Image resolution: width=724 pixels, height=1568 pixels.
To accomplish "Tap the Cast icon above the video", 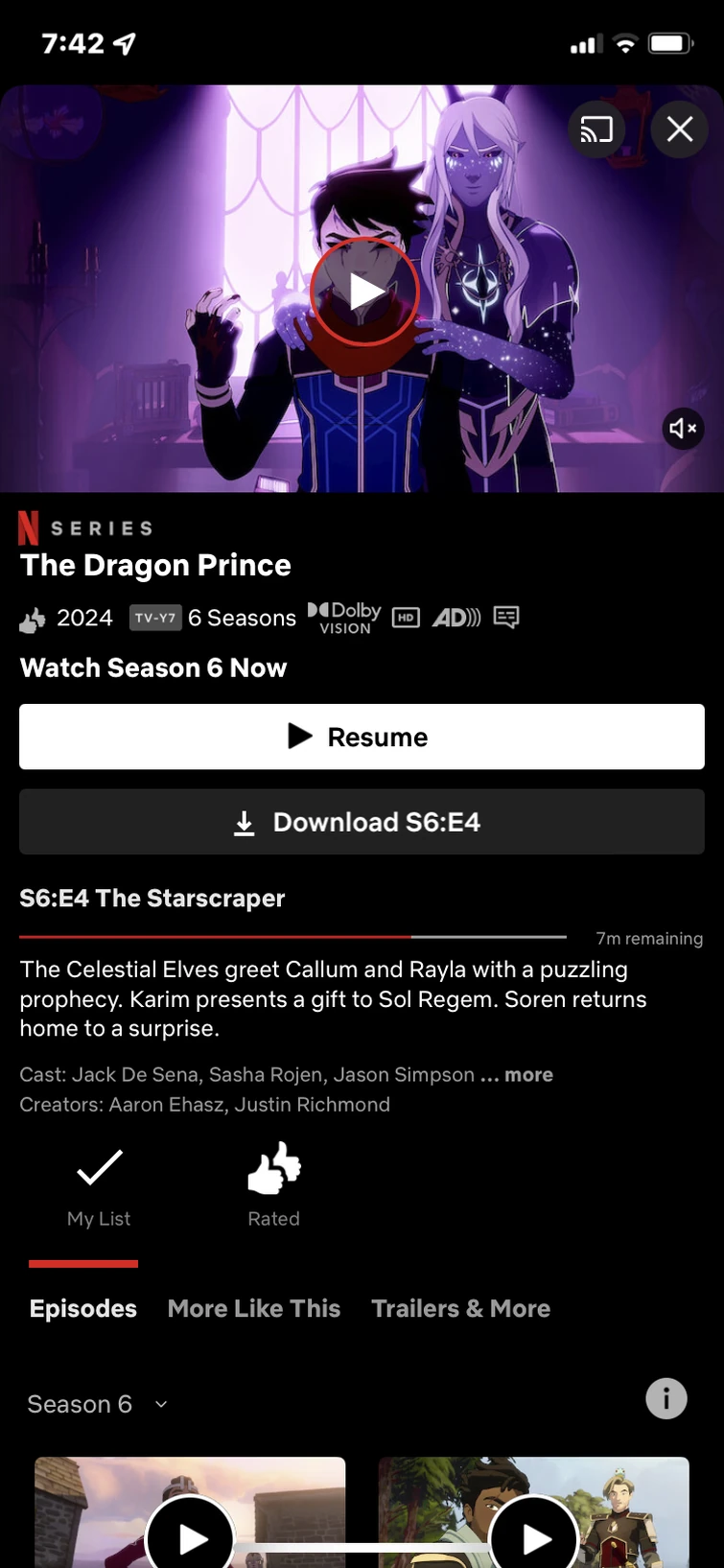I will point(596,129).
